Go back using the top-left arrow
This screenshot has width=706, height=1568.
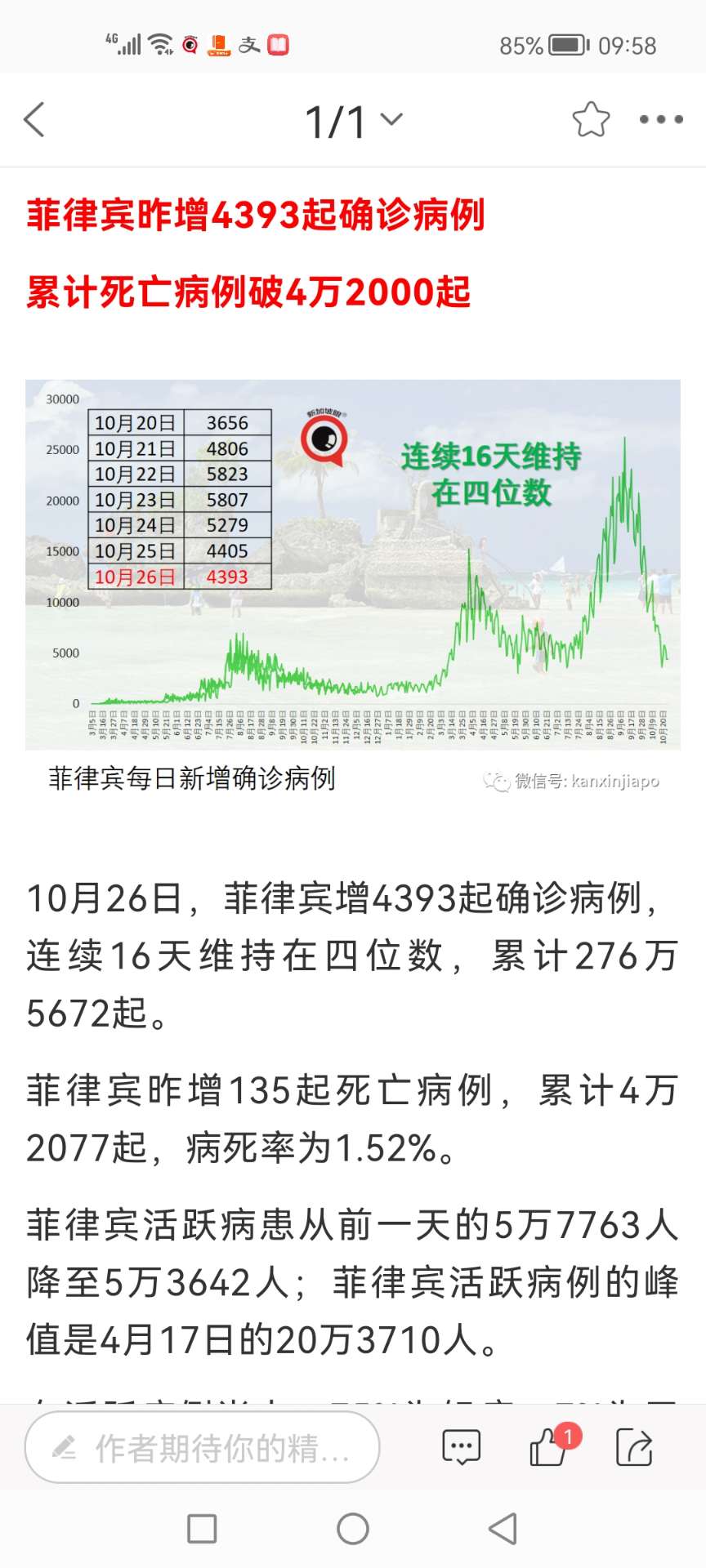pyautogui.click(x=34, y=120)
